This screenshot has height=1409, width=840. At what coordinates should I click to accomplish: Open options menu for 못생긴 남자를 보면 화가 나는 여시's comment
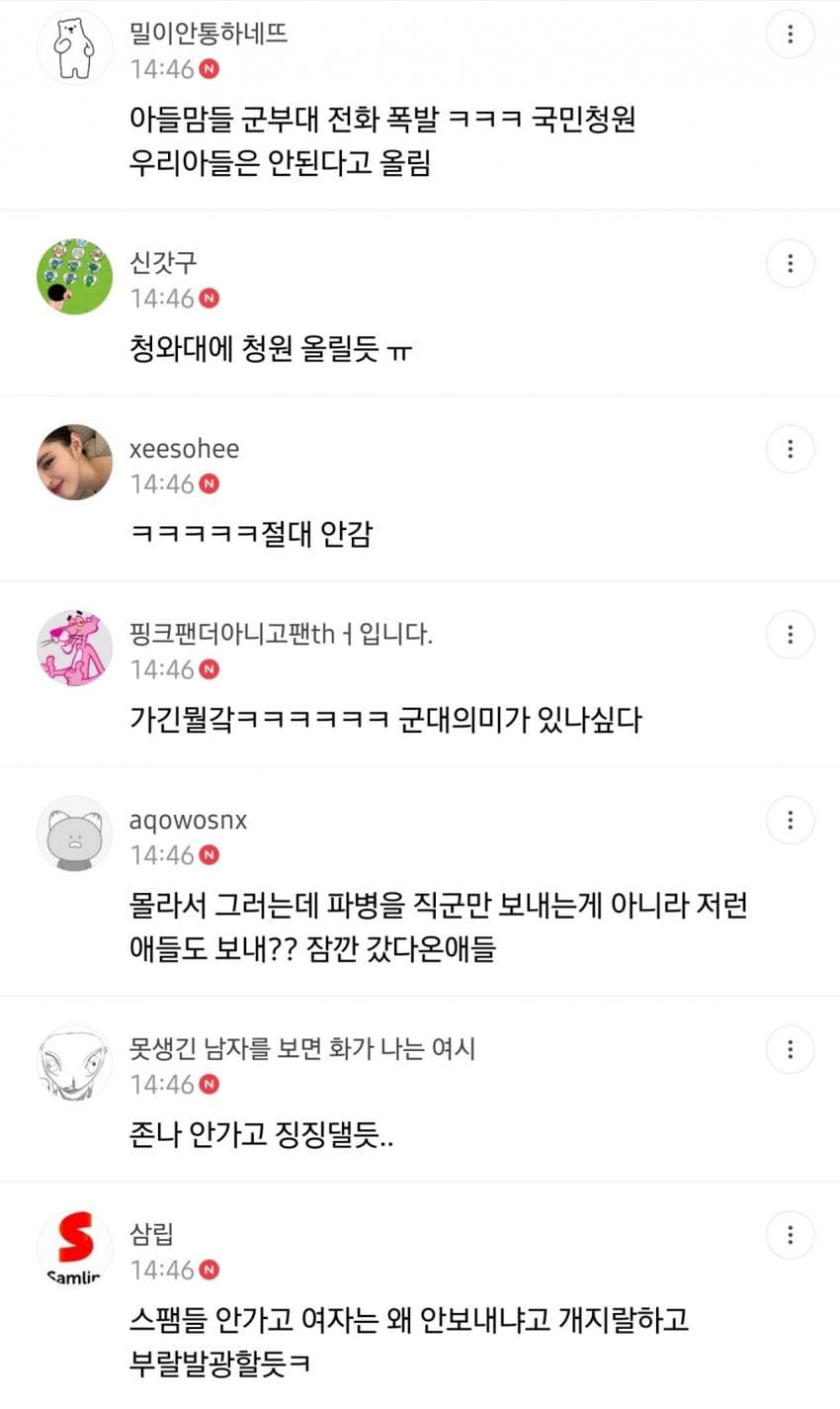tap(790, 1050)
